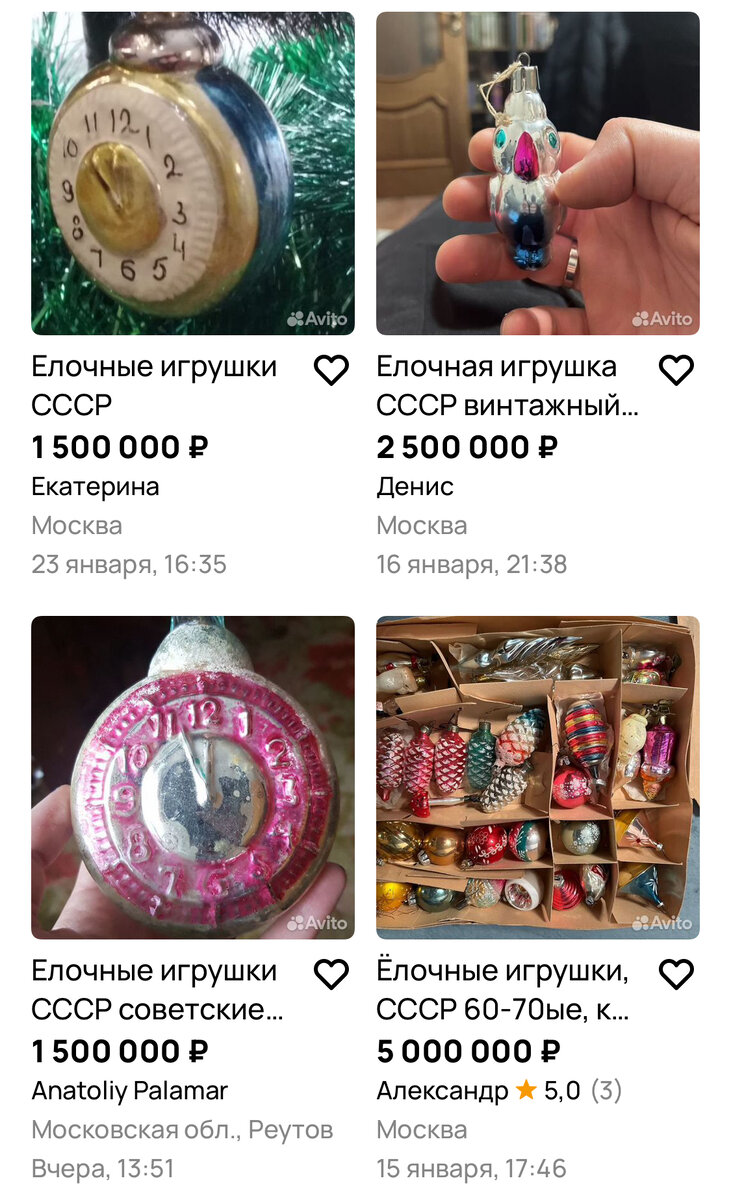Open Ekaterina's clock ornament listing photo
This screenshot has height=1200, width=731.
click(x=193, y=173)
